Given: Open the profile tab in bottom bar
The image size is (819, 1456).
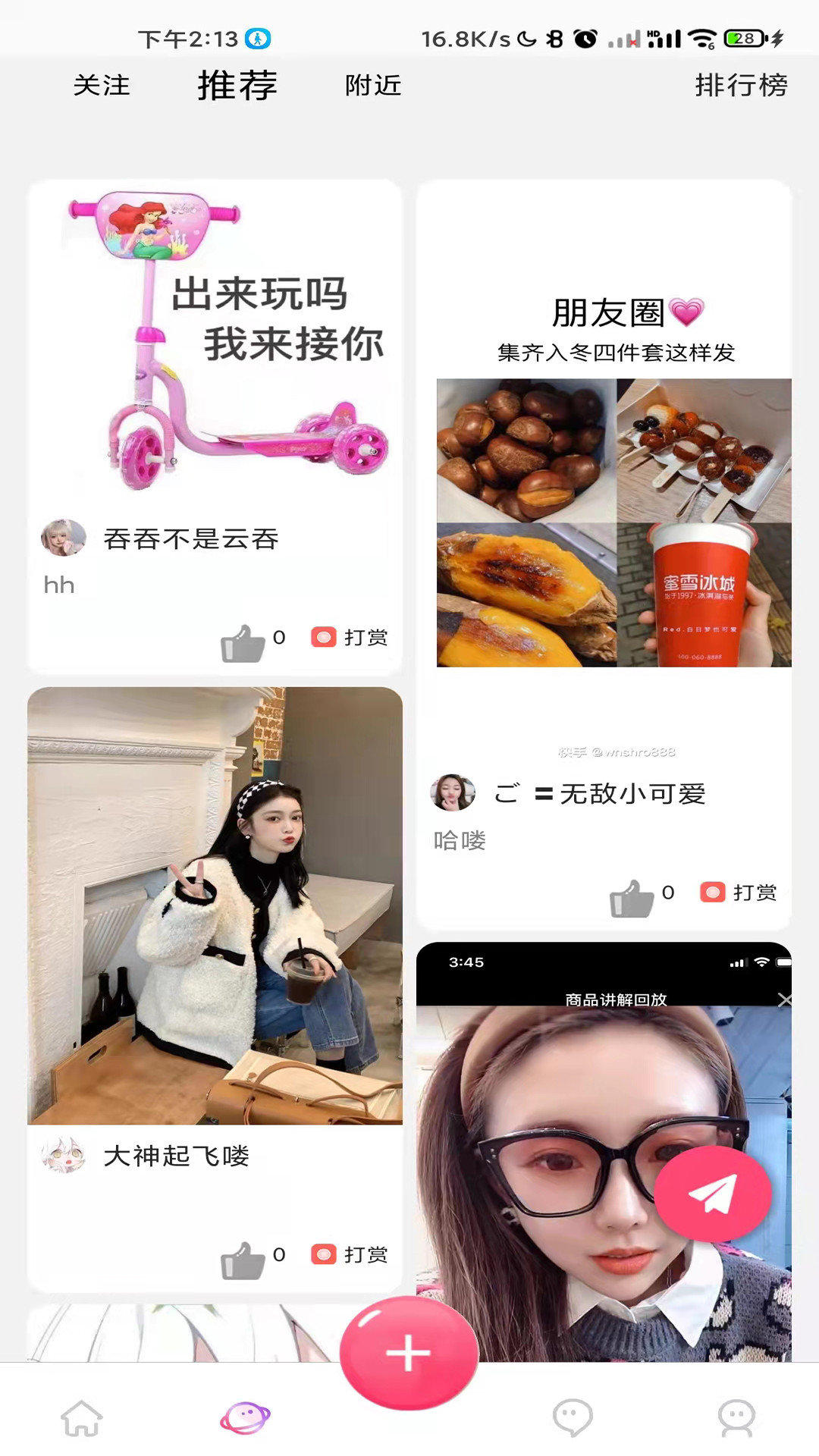Looking at the screenshot, I should pyautogui.click(x=736, y=1417).
